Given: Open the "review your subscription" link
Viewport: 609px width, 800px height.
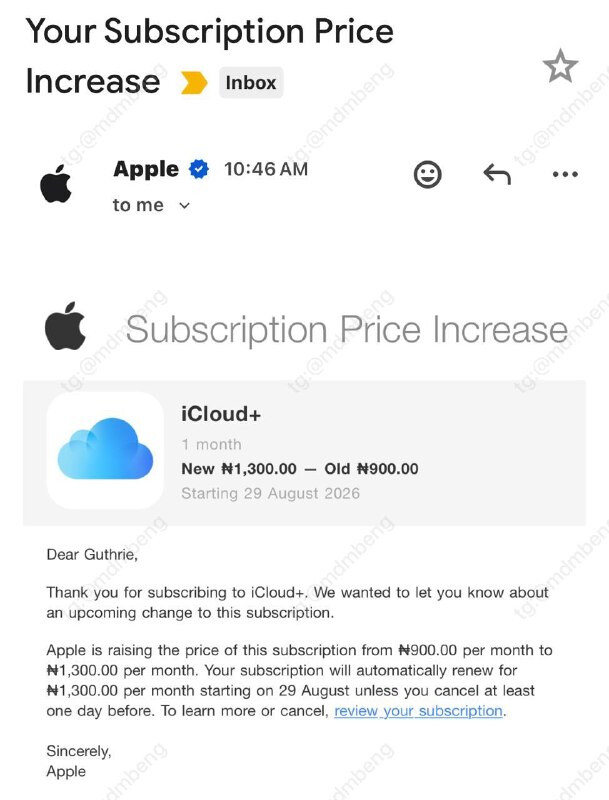Looking at the screenshot, I should tap(418, 711).
